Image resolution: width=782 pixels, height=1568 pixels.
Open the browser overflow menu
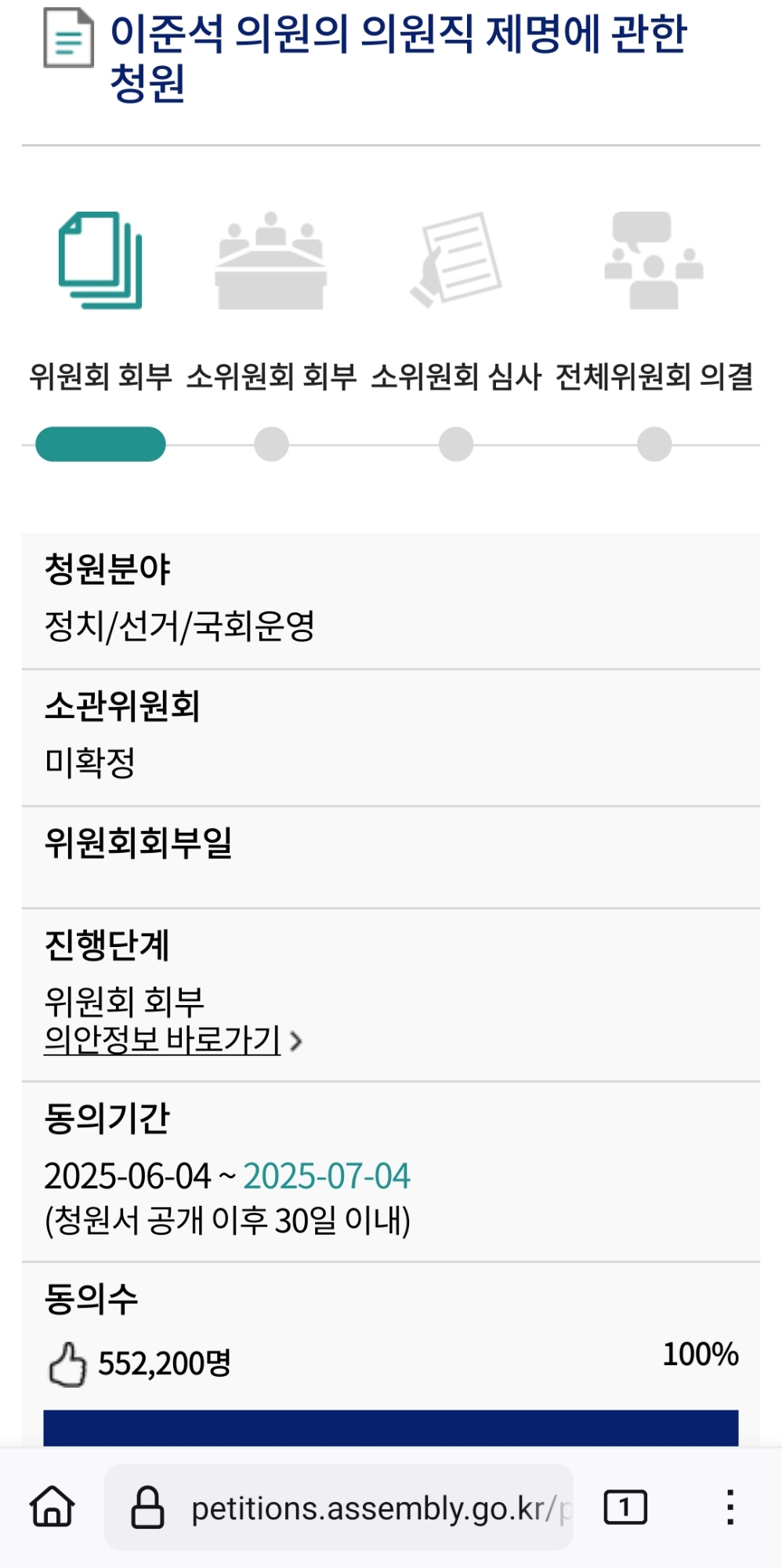click(730, 1507)
